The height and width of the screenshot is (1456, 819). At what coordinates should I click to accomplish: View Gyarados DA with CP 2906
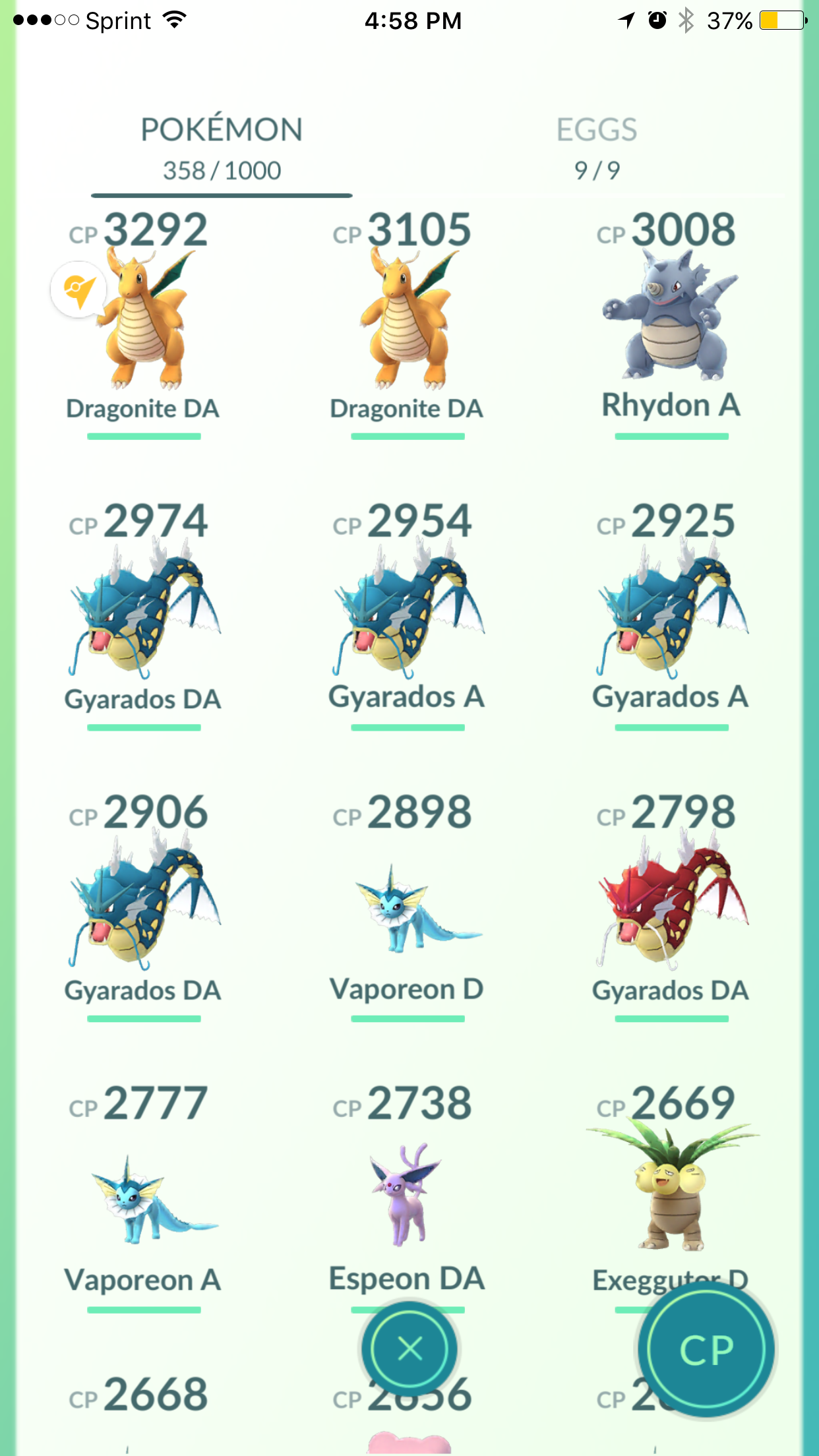coord(144,906)
